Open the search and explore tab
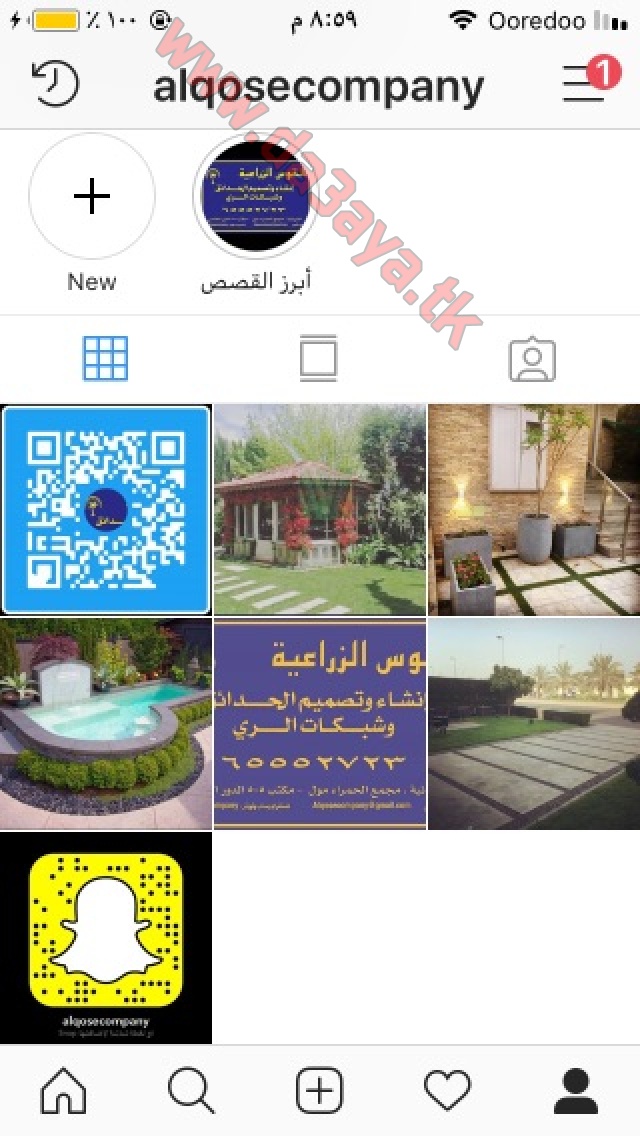The image size is (640, 1136). (191, 1090)
